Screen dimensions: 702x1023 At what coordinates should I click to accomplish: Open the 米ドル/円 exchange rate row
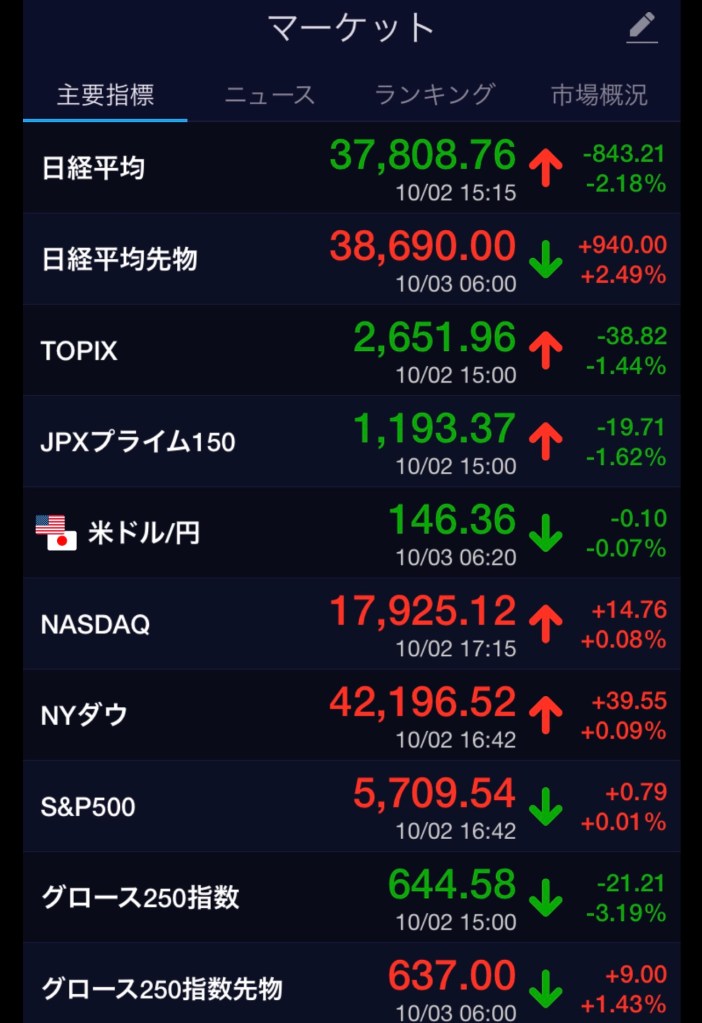[x=351, y=532]
